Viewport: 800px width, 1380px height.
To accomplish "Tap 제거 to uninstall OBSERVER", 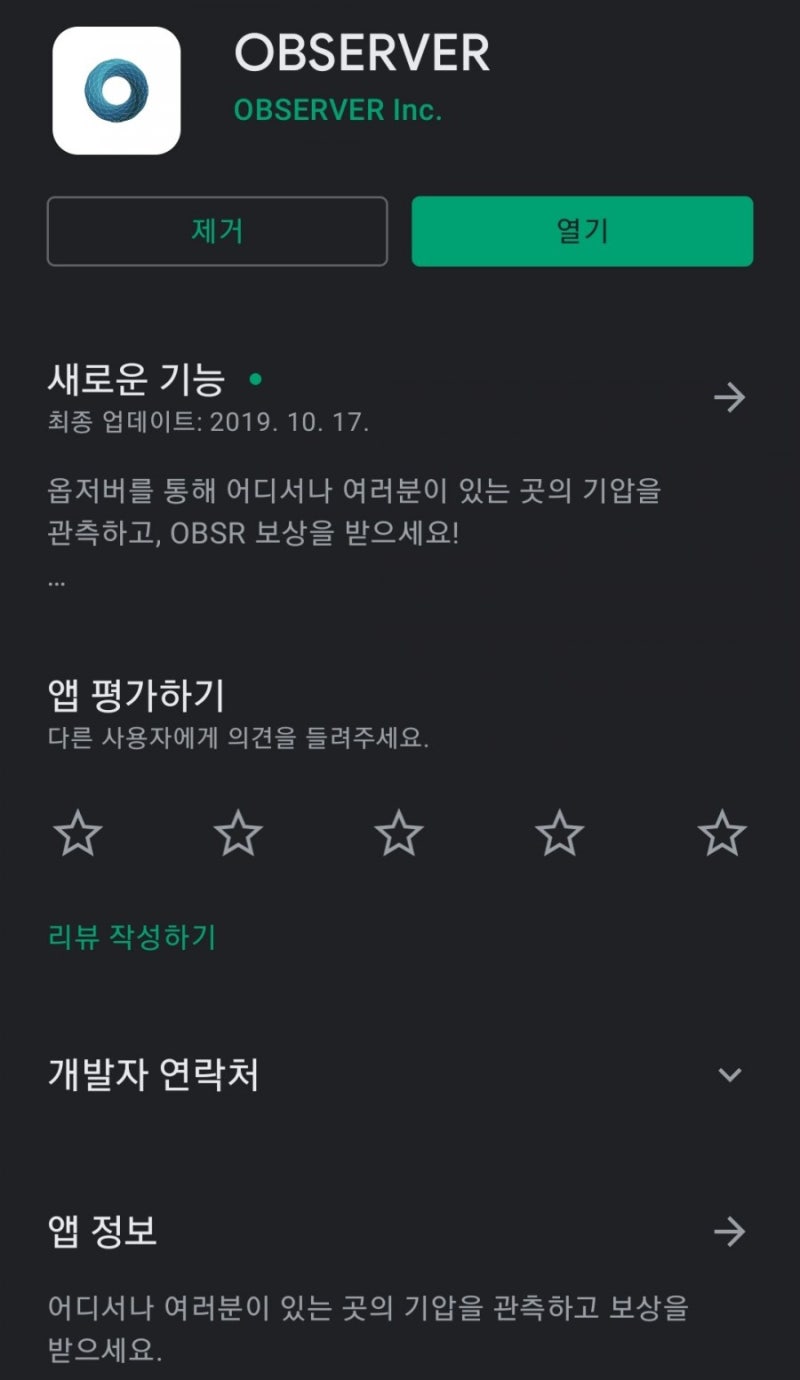I will click(218, 231).
